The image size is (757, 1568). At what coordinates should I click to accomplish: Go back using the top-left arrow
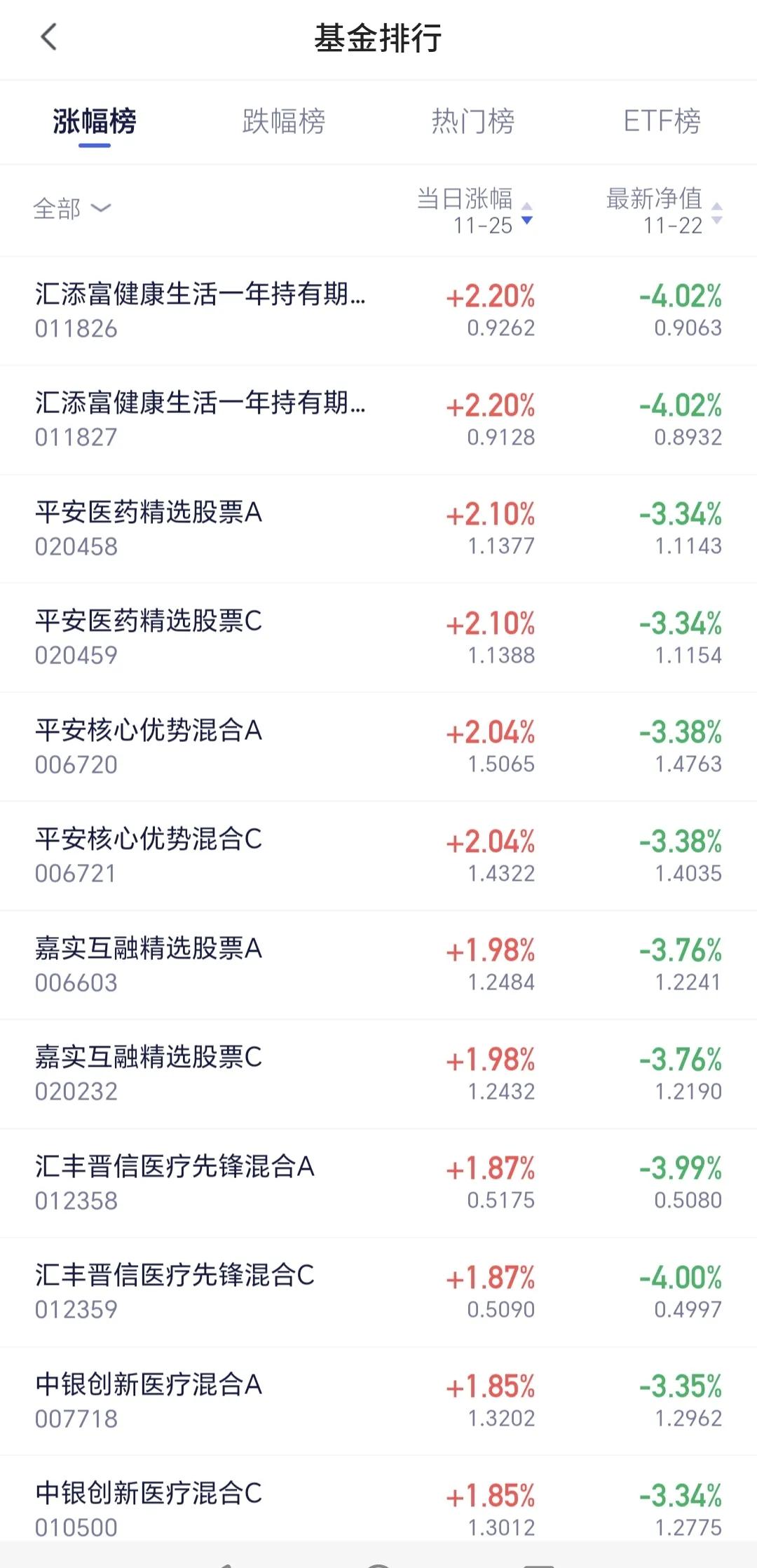[48, 37]
